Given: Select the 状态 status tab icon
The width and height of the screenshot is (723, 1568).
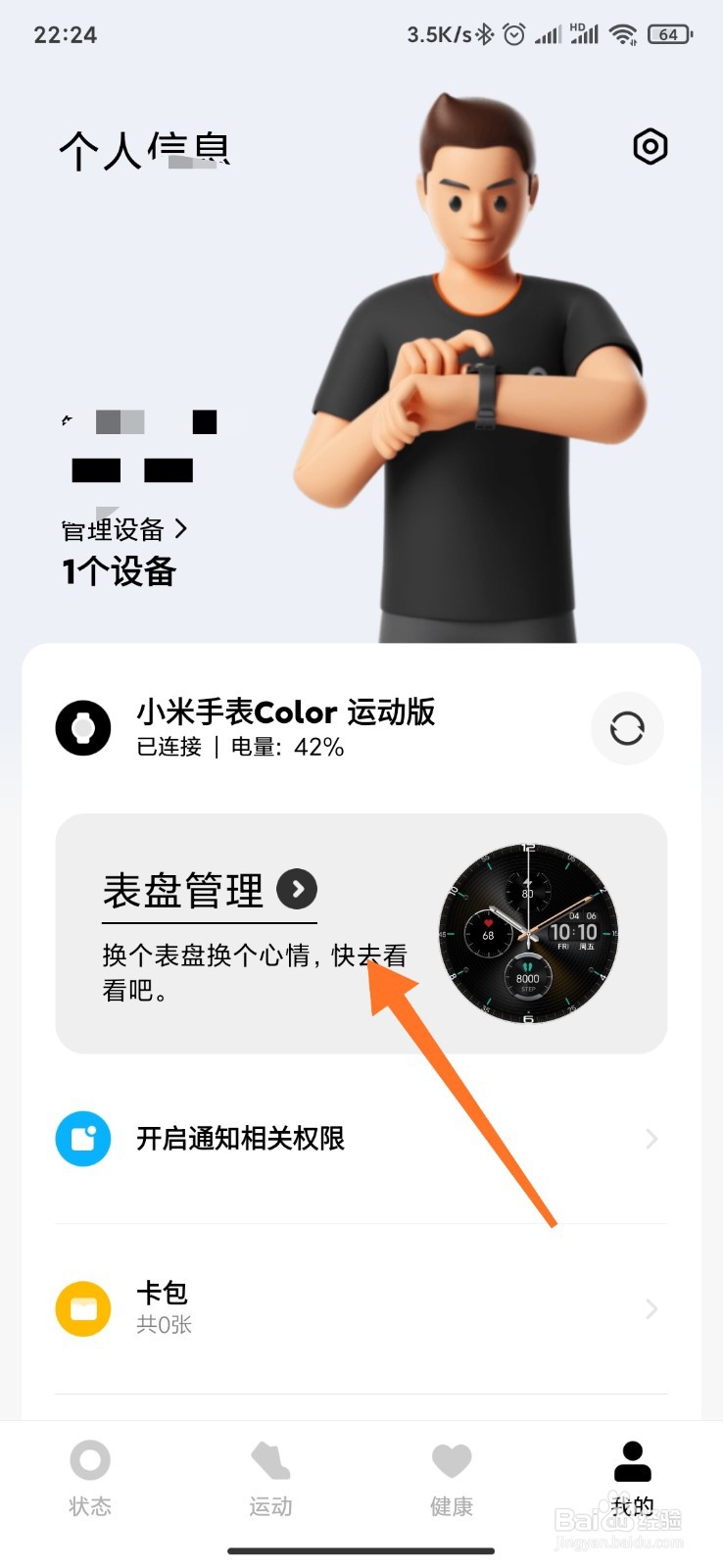Looking at the screenshot, I should point(89,1460).
